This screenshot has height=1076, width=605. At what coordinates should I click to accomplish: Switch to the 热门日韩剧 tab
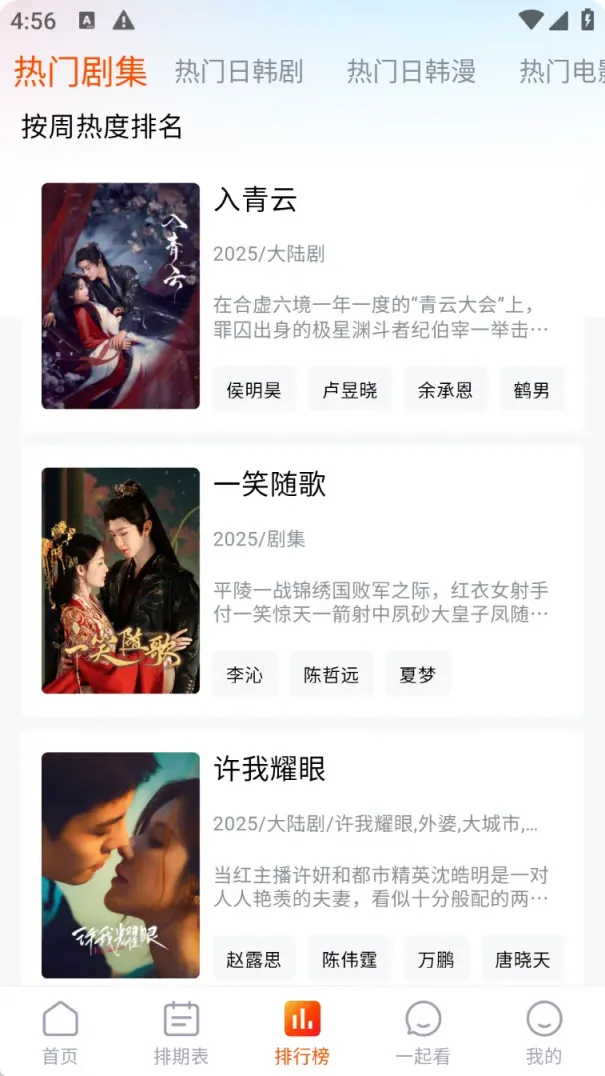(239, 71)
